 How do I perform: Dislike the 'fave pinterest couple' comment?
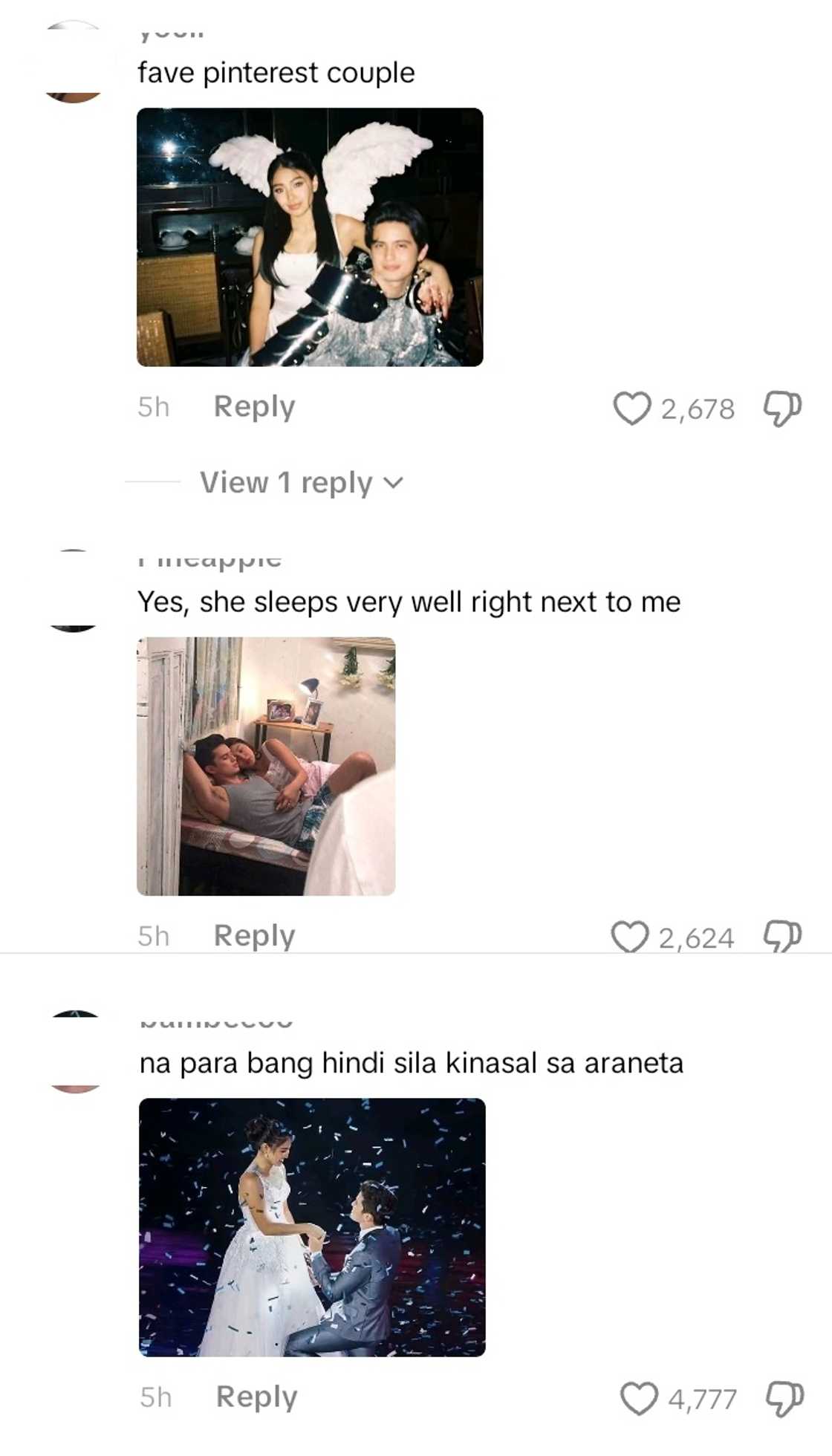click(x=782, y=409)
